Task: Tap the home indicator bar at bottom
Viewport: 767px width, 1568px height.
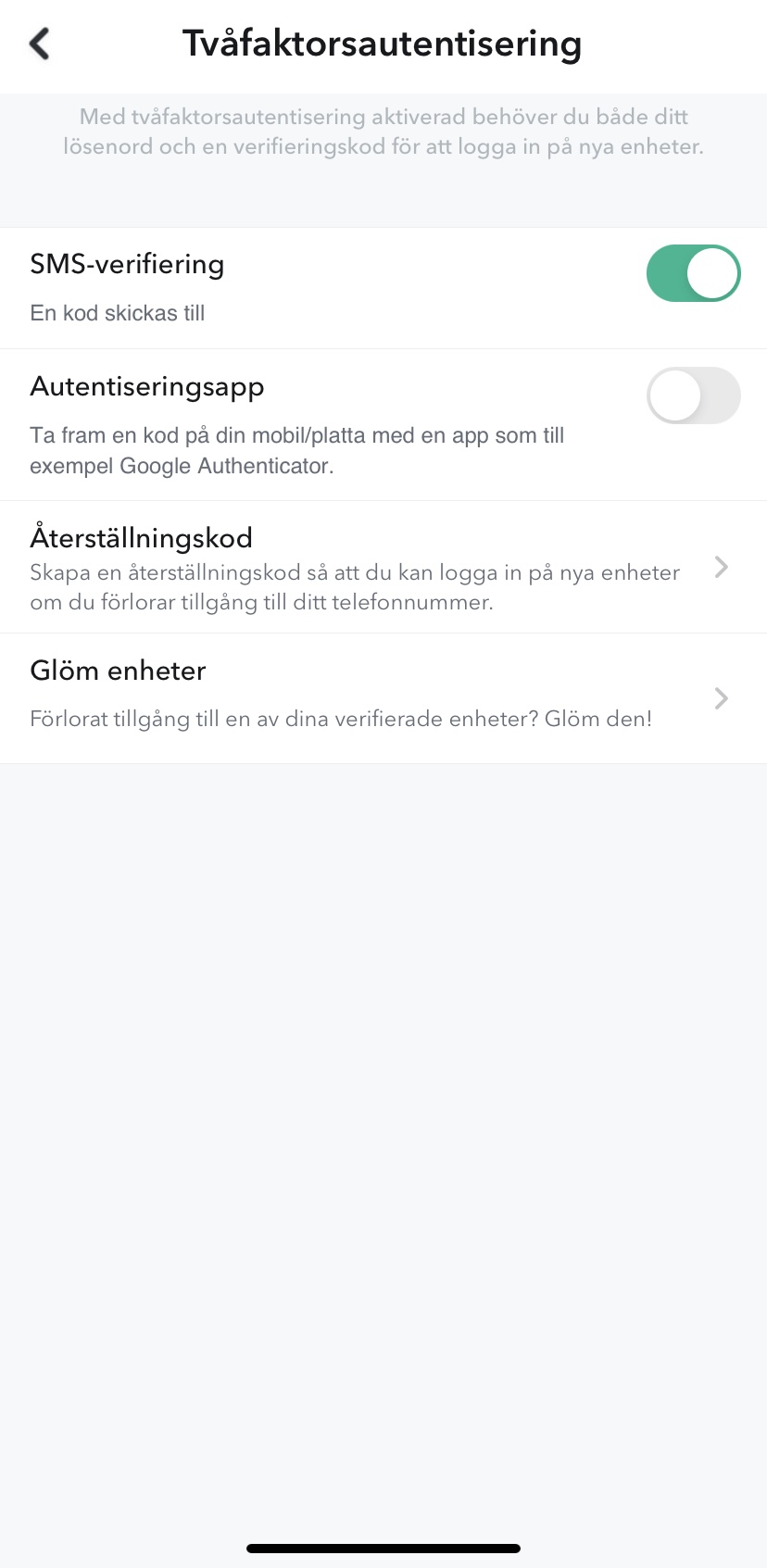Action: (x=383, y=1548)
